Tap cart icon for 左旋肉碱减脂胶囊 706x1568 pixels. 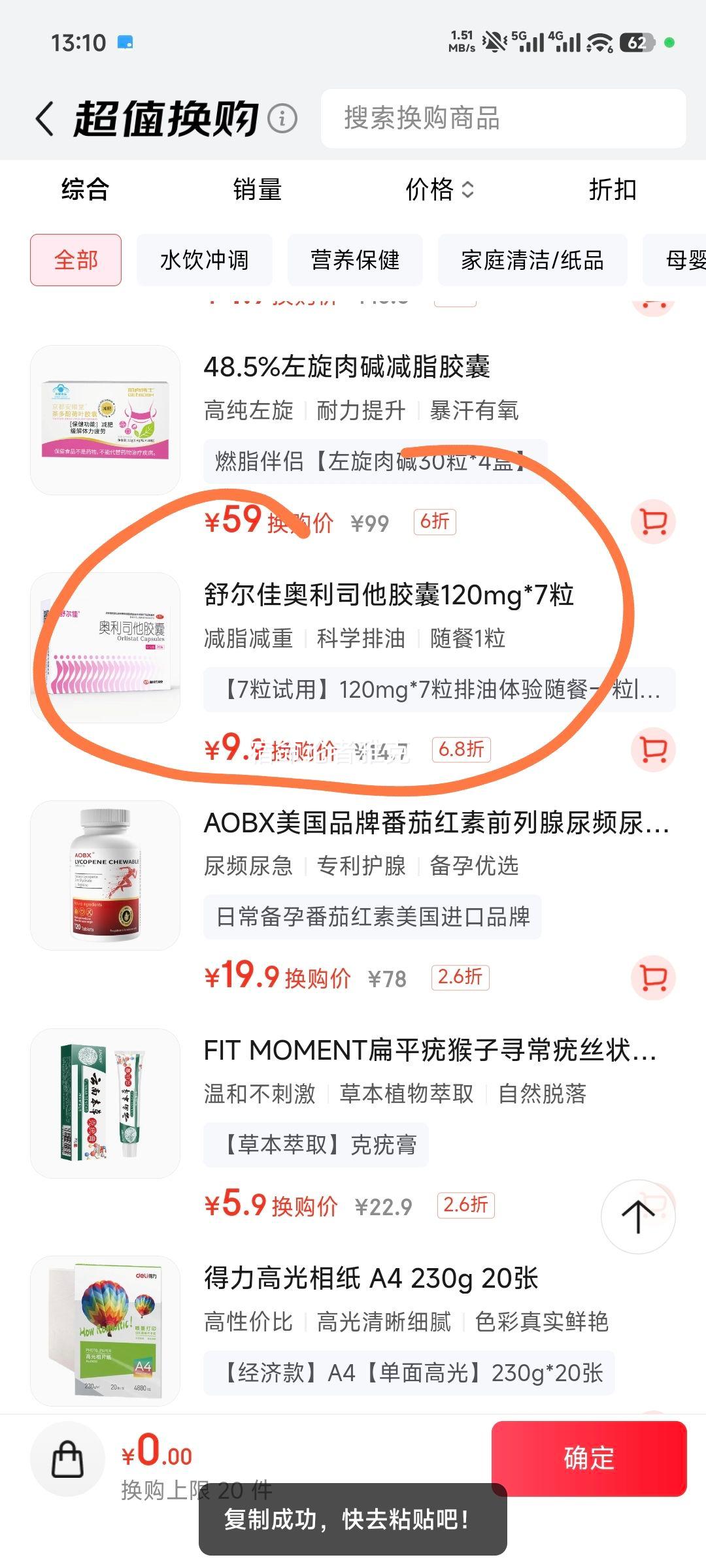(653, 521)
